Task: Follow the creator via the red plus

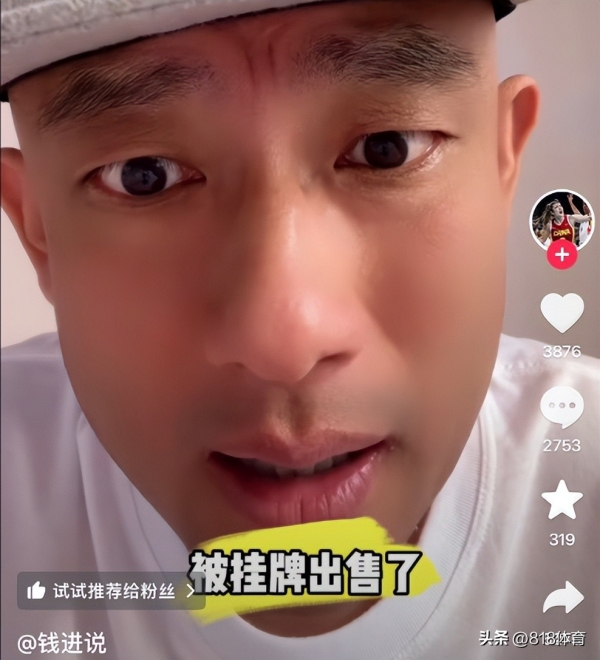Action: click(561, 254)
